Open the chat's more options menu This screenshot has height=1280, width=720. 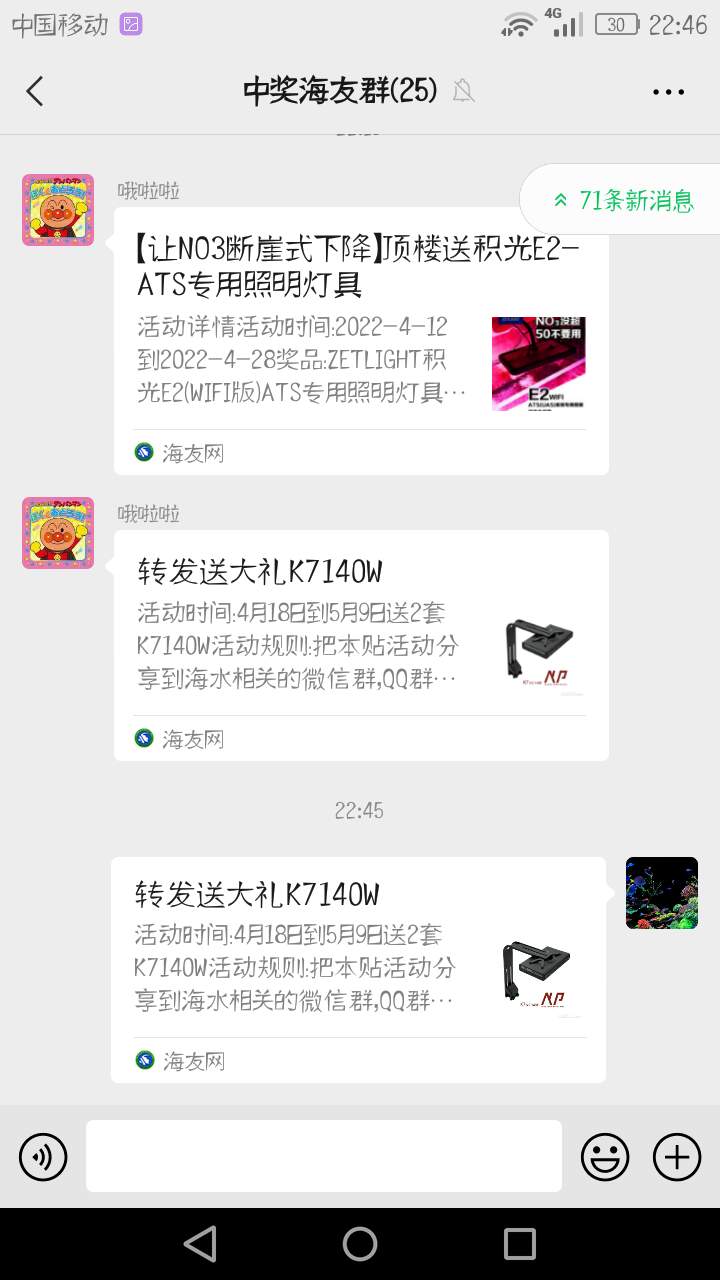click(668, 91)
